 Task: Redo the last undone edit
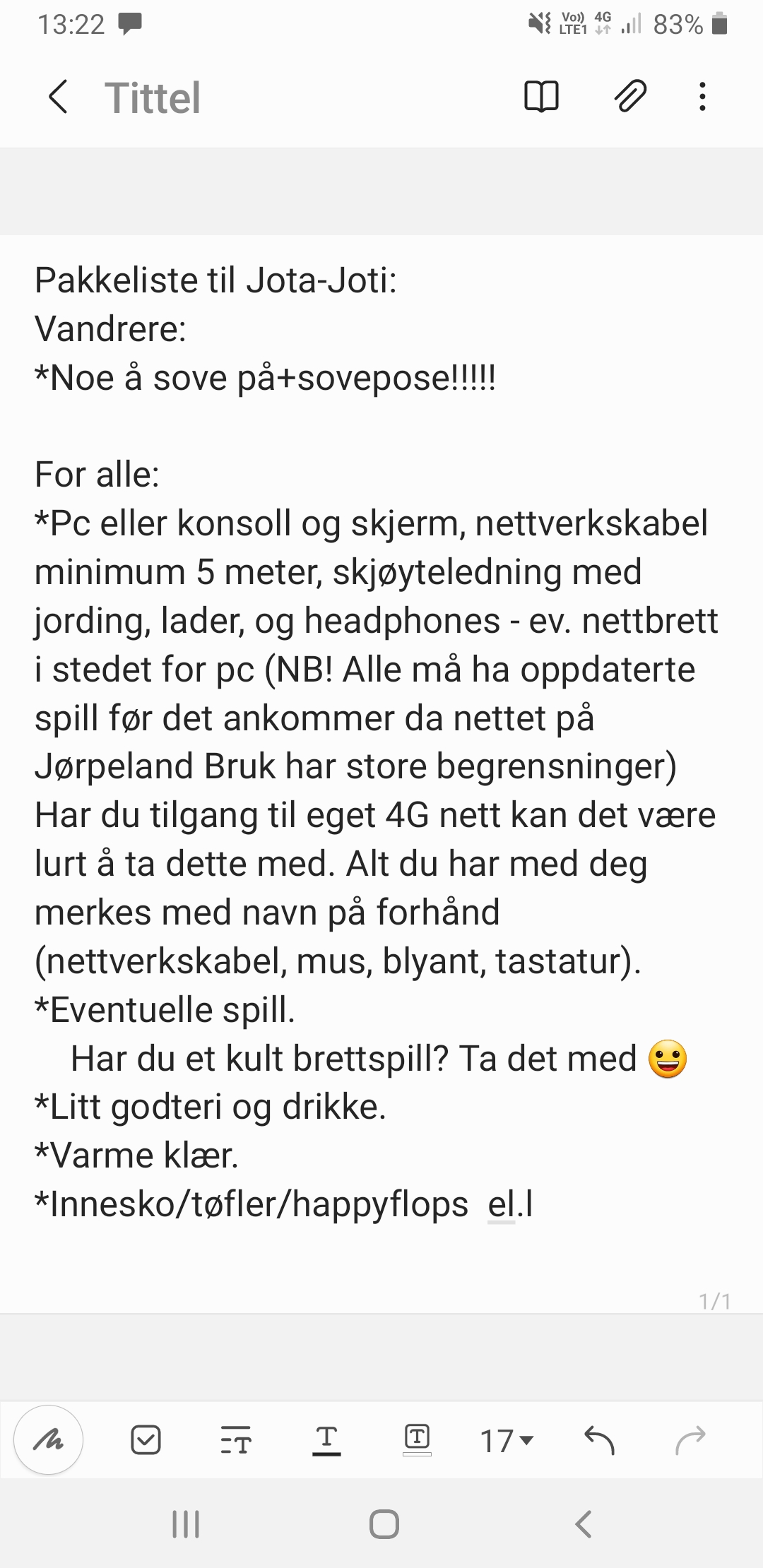(690, 1439)
